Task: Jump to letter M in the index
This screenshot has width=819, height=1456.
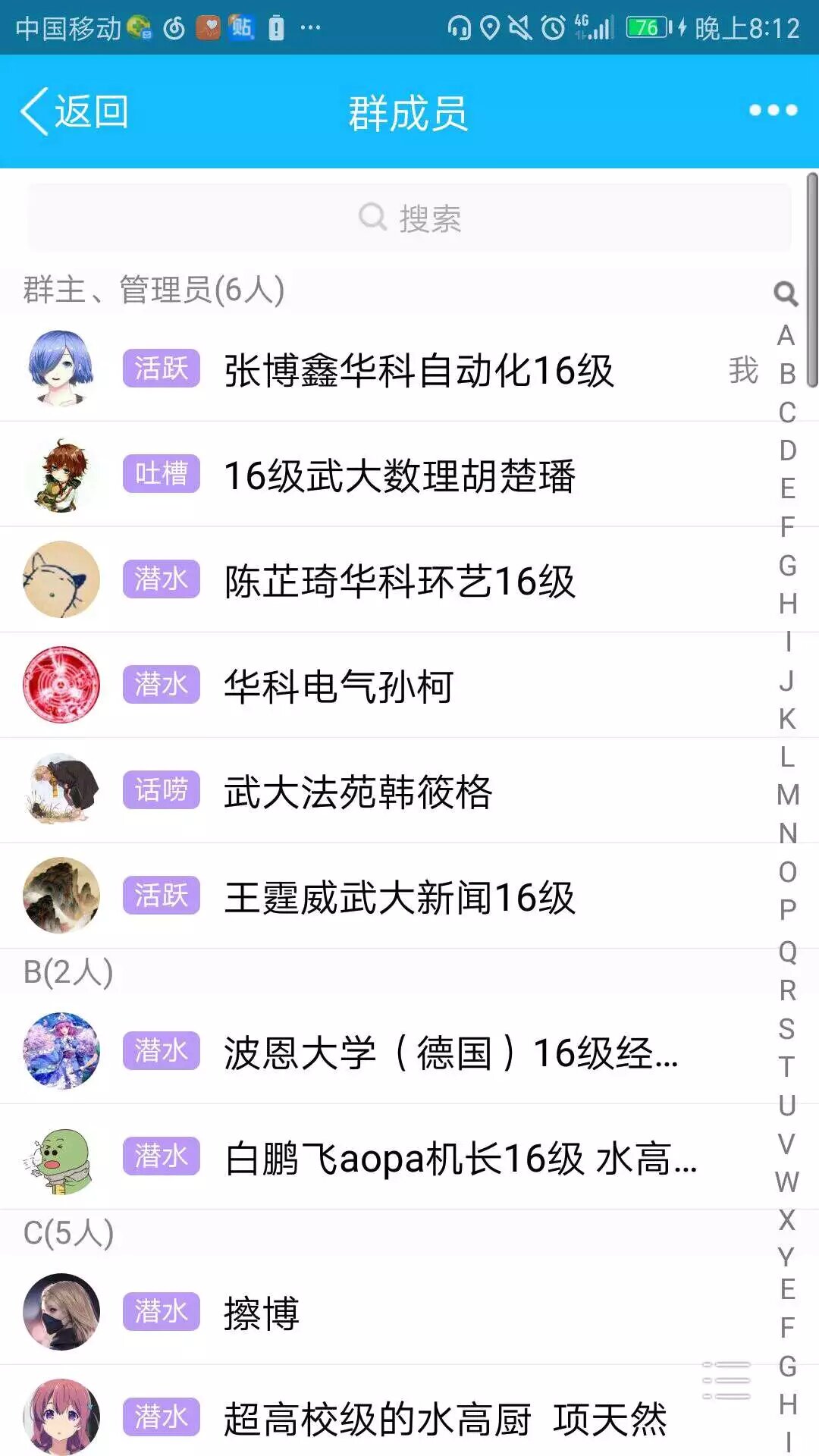Action: (788, 795)
